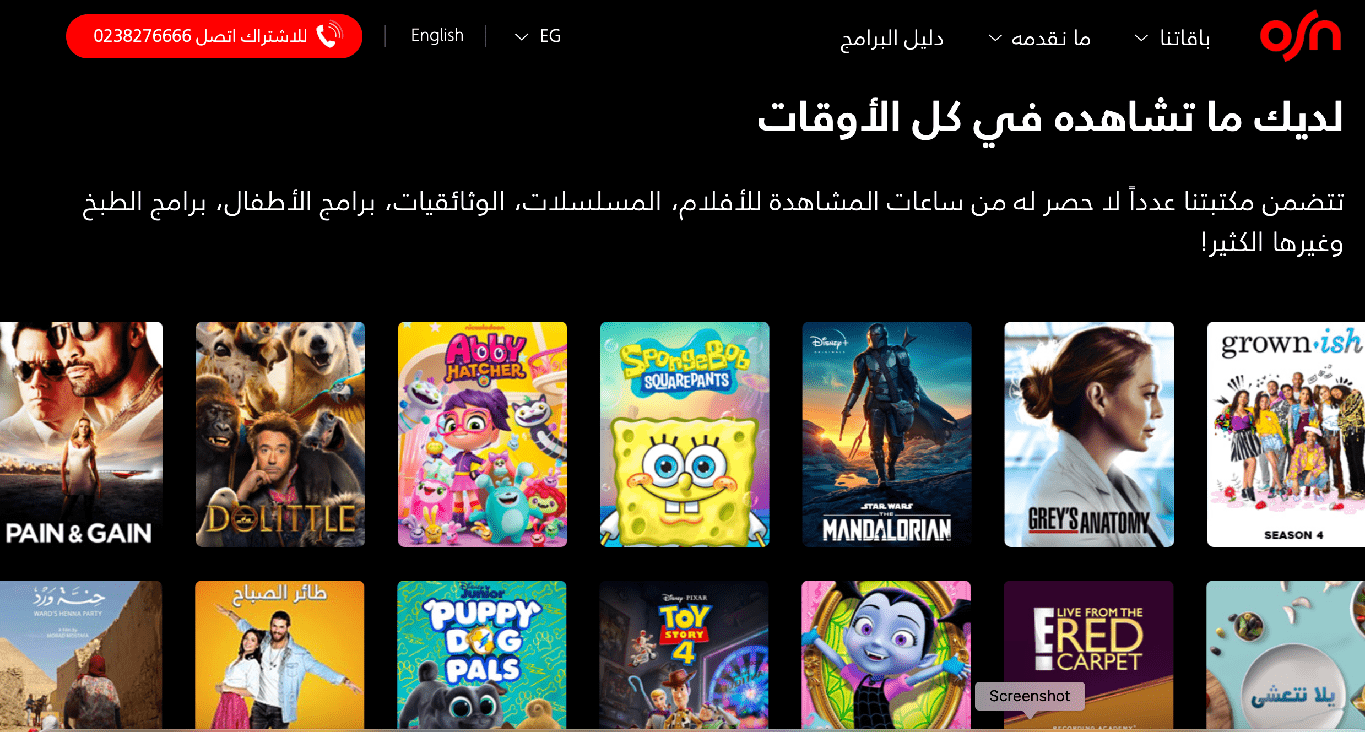Open the Pain & Gain poster

click(x=81, y=434)
